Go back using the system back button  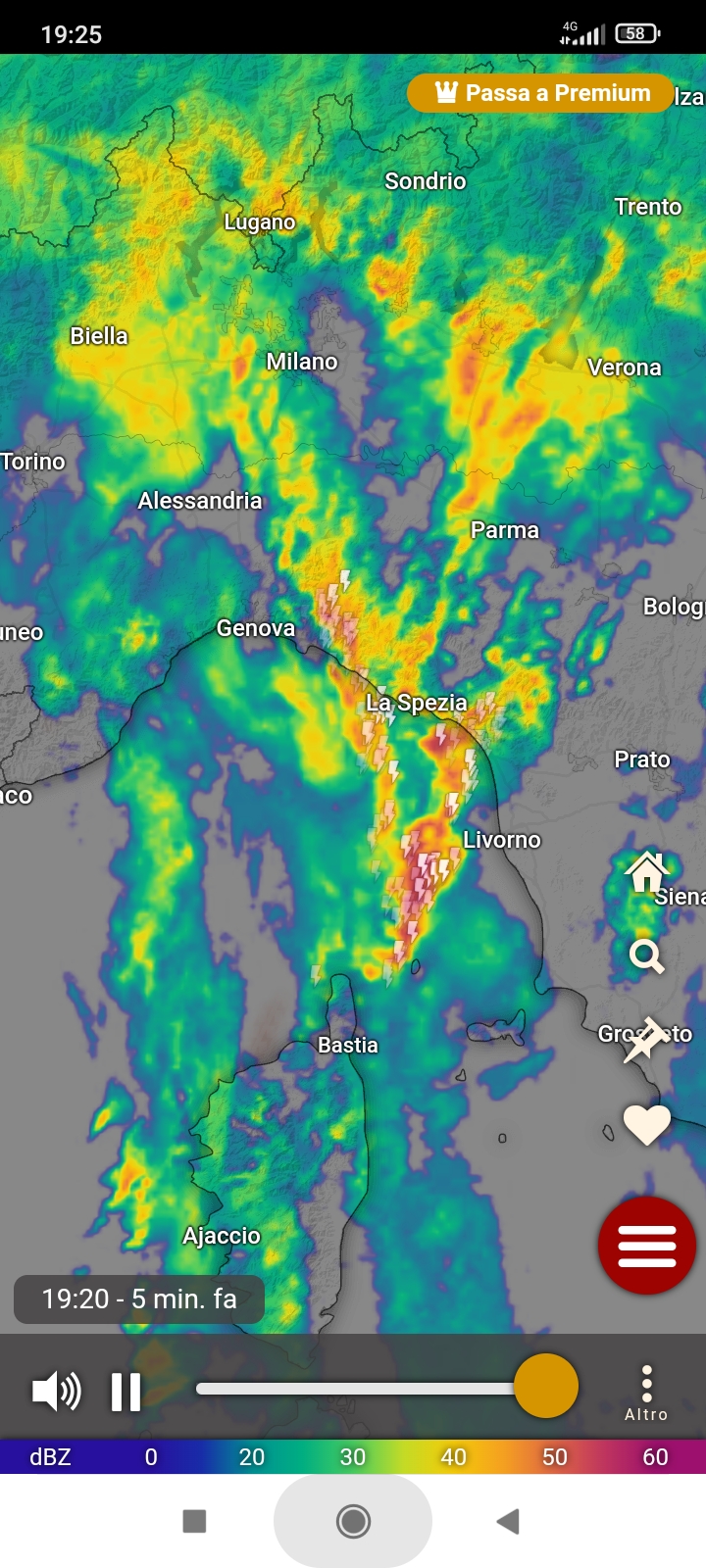coord(507,1521)
